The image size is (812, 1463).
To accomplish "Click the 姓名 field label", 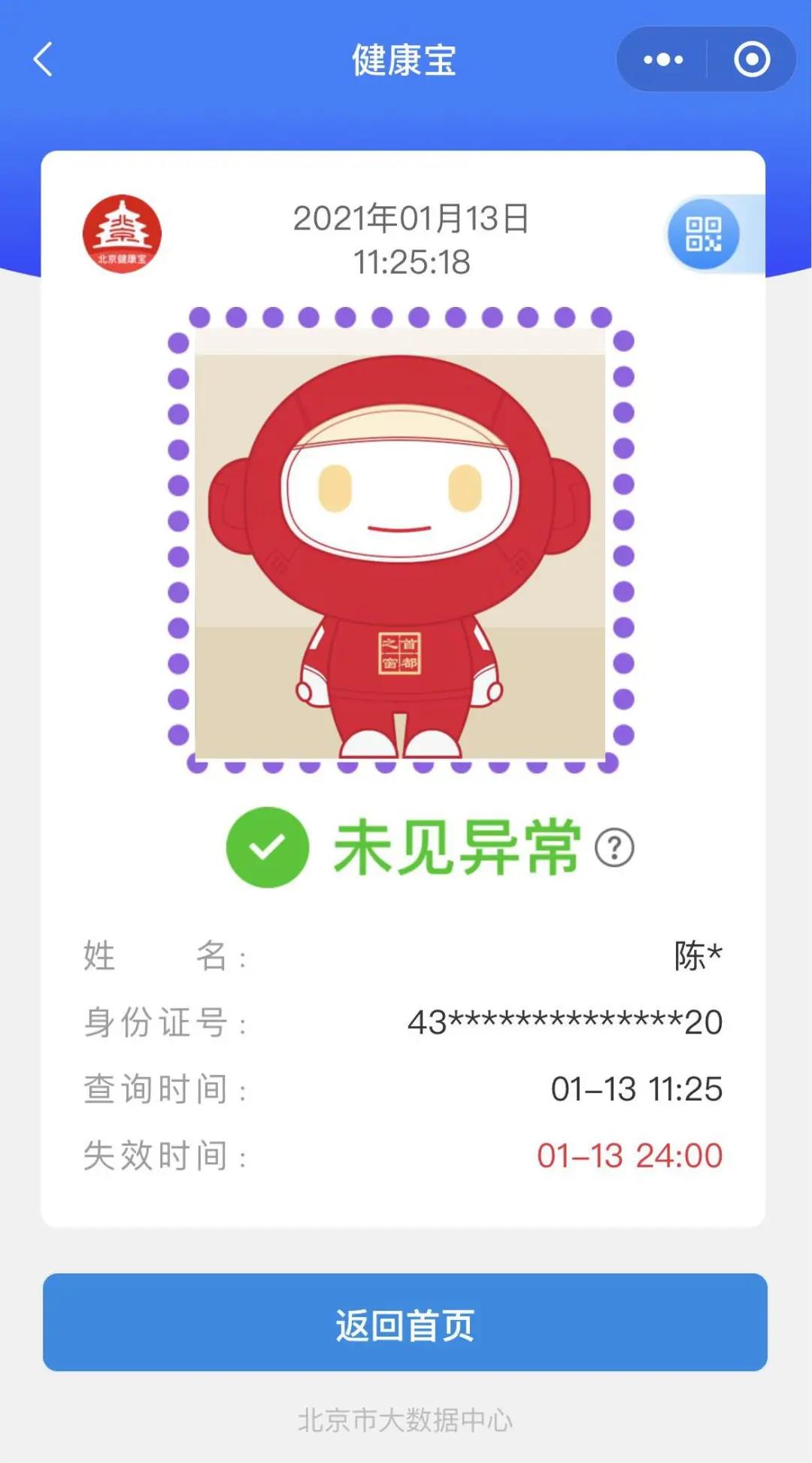I will click(162, 957).
